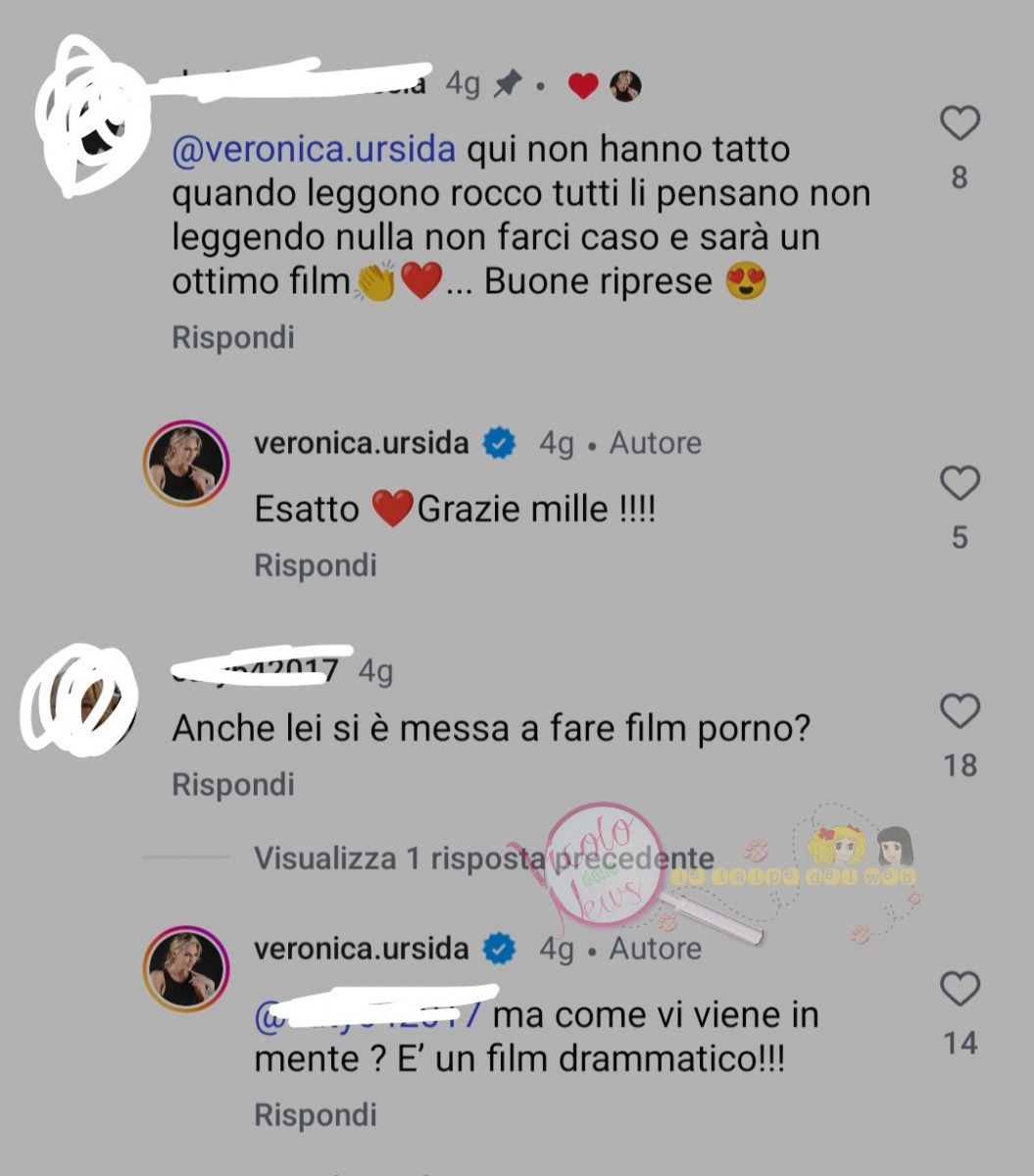
Task: Tap Rispondi under the 'film drammatico' reply
Action: coord(315,1114)
